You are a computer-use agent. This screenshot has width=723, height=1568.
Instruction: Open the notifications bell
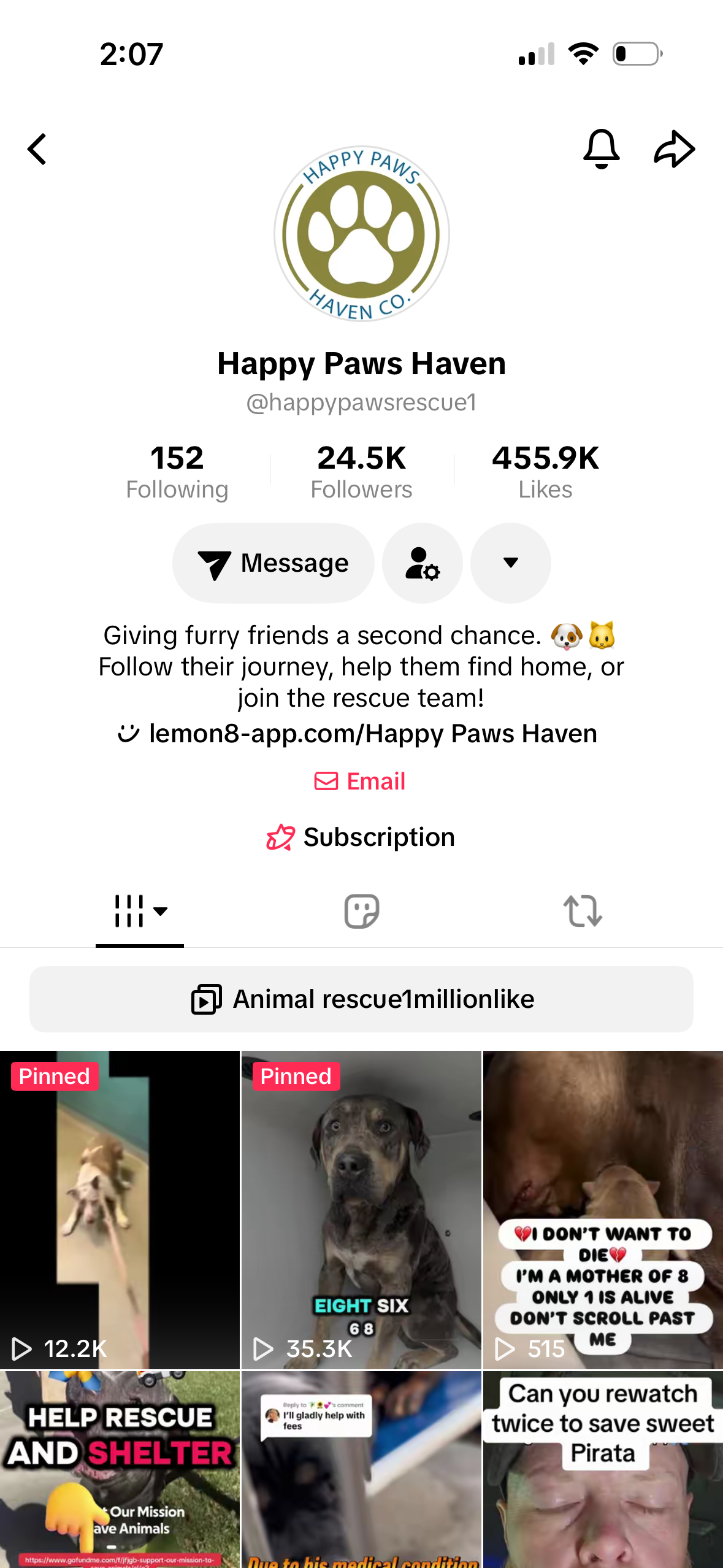601,149
